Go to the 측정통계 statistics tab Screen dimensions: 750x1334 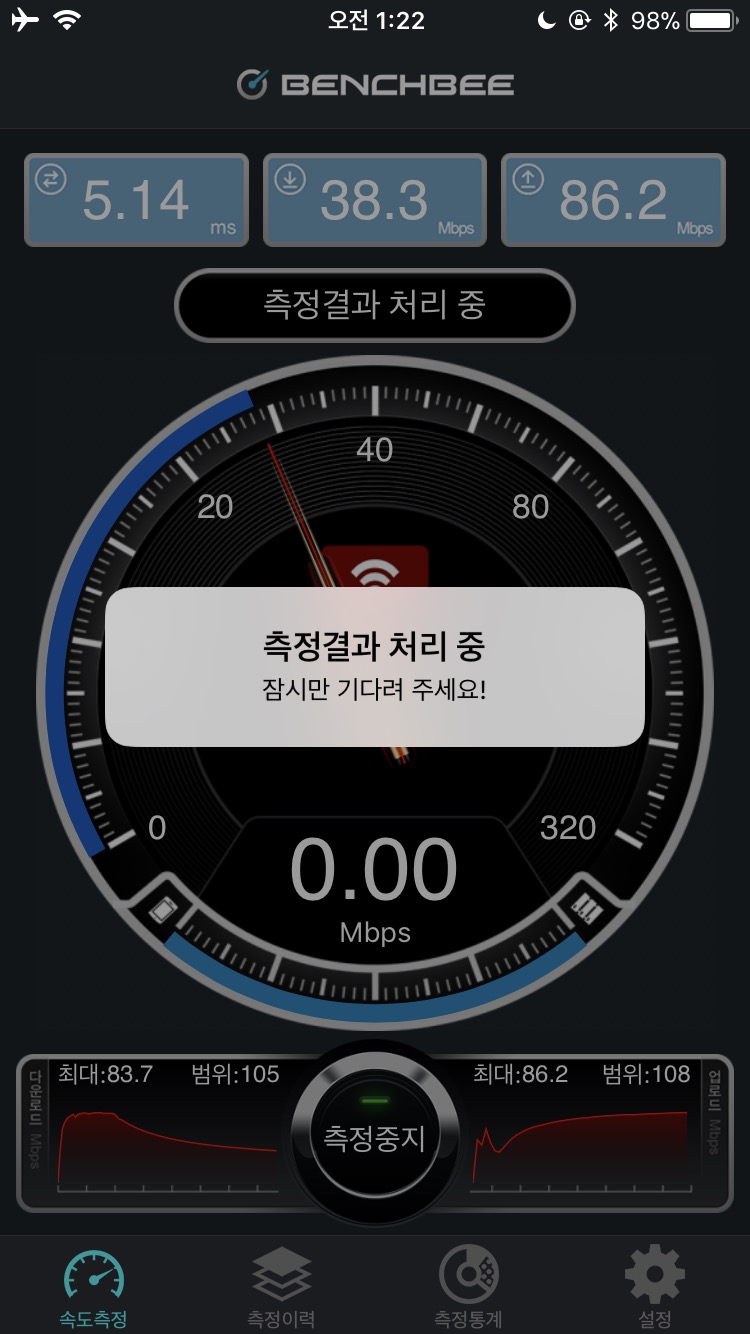click(x=468, y=1288)
